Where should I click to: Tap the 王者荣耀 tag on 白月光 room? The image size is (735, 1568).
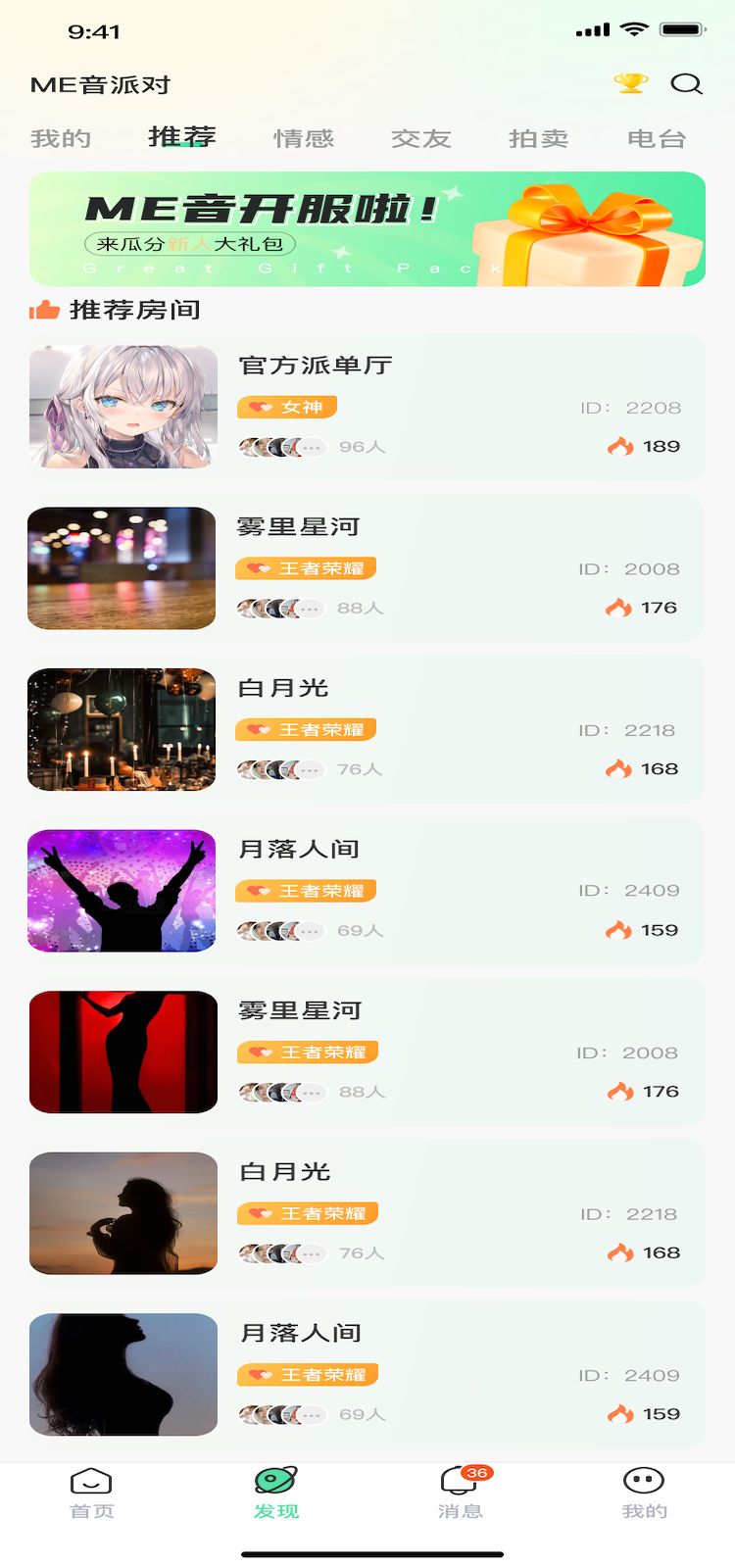[x=307, y=730]
